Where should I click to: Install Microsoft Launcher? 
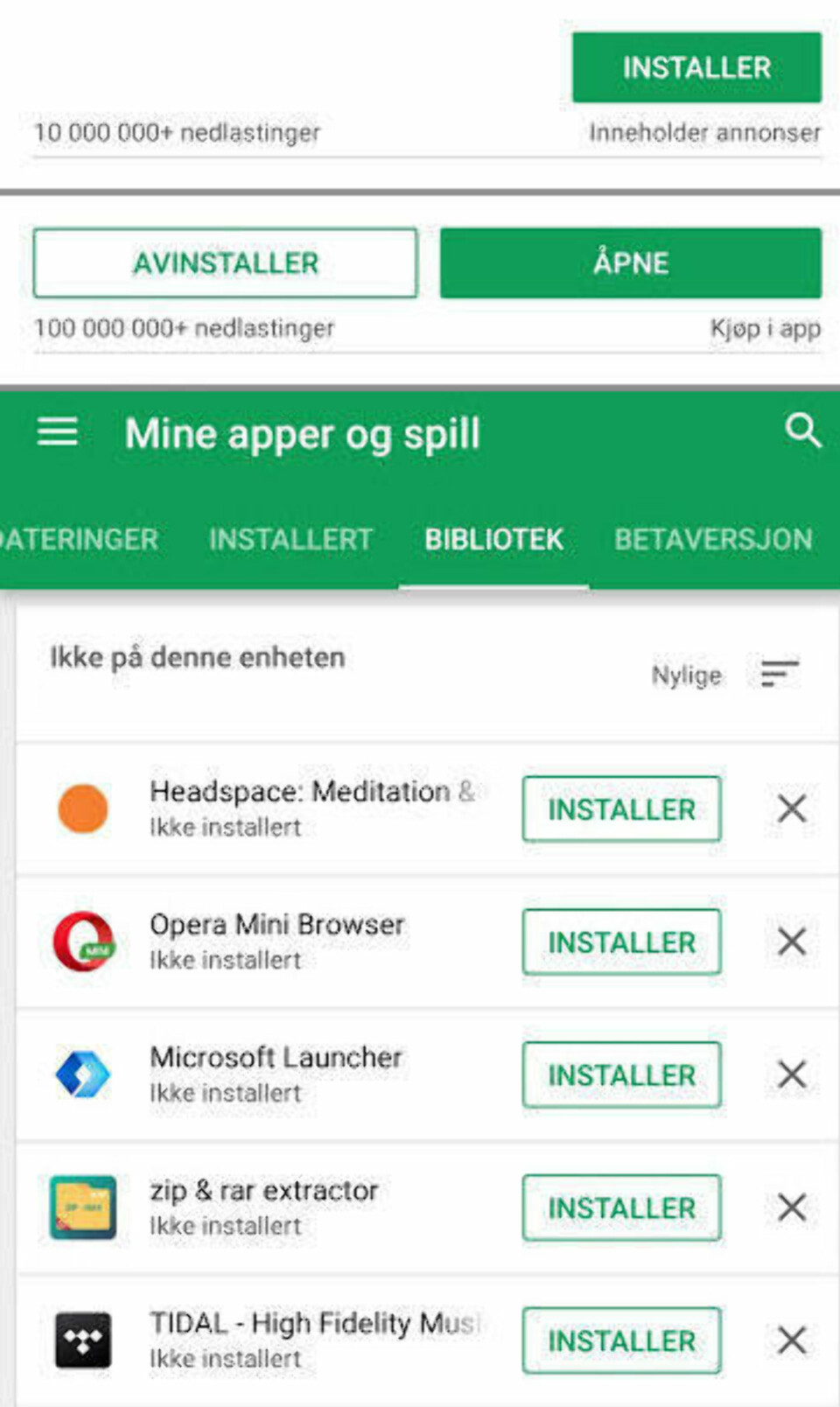(x=621, y=1075)
